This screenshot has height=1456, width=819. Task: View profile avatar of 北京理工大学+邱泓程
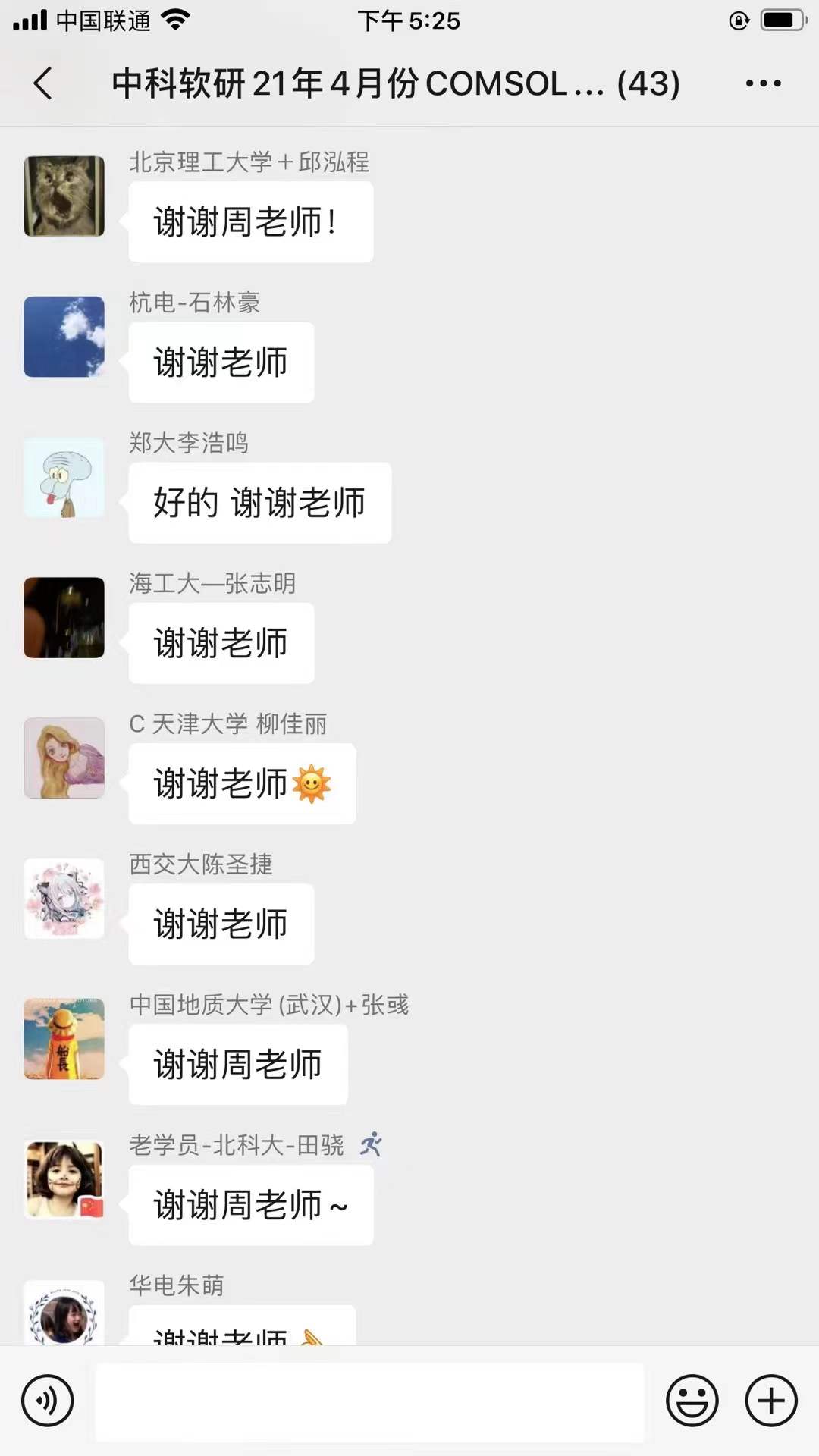64,196
